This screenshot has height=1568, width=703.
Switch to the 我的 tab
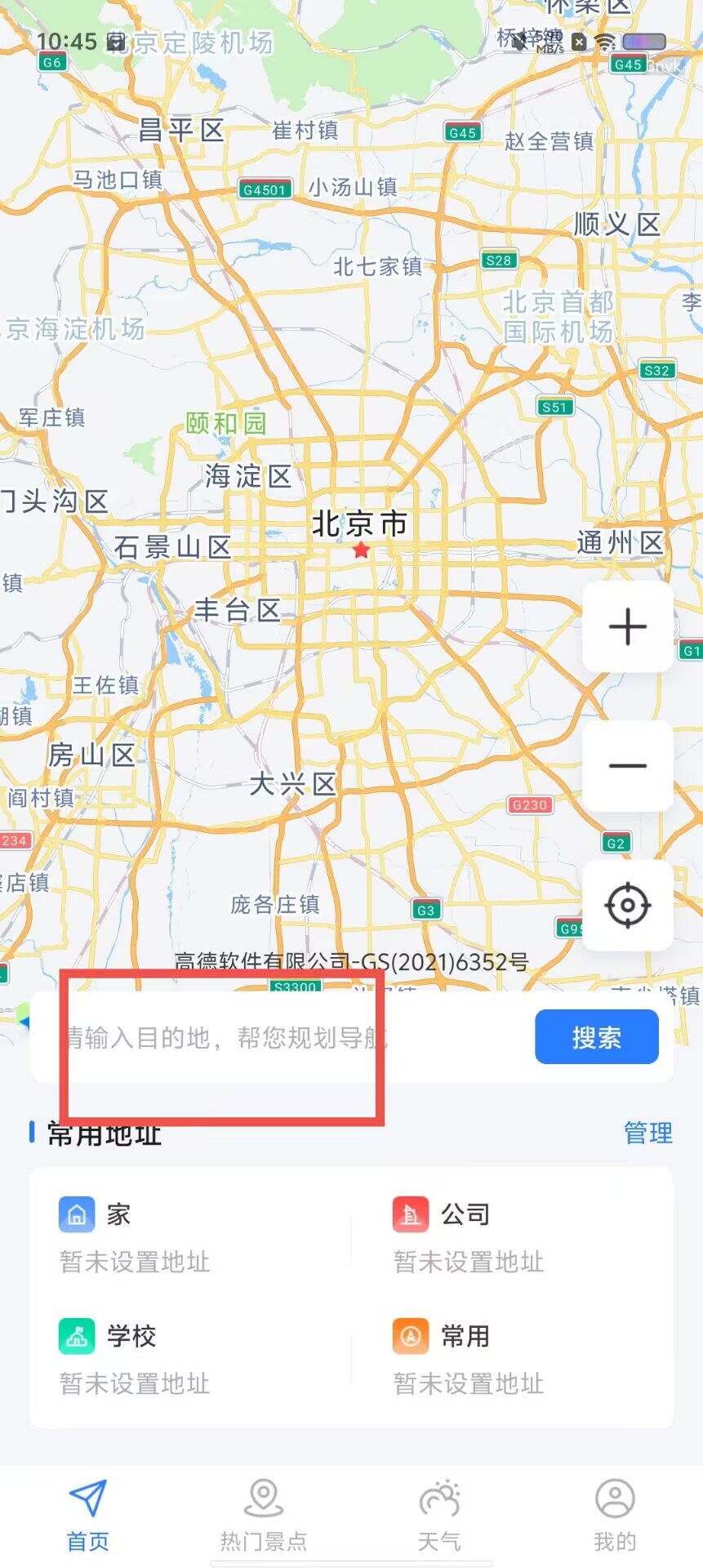615,1516
